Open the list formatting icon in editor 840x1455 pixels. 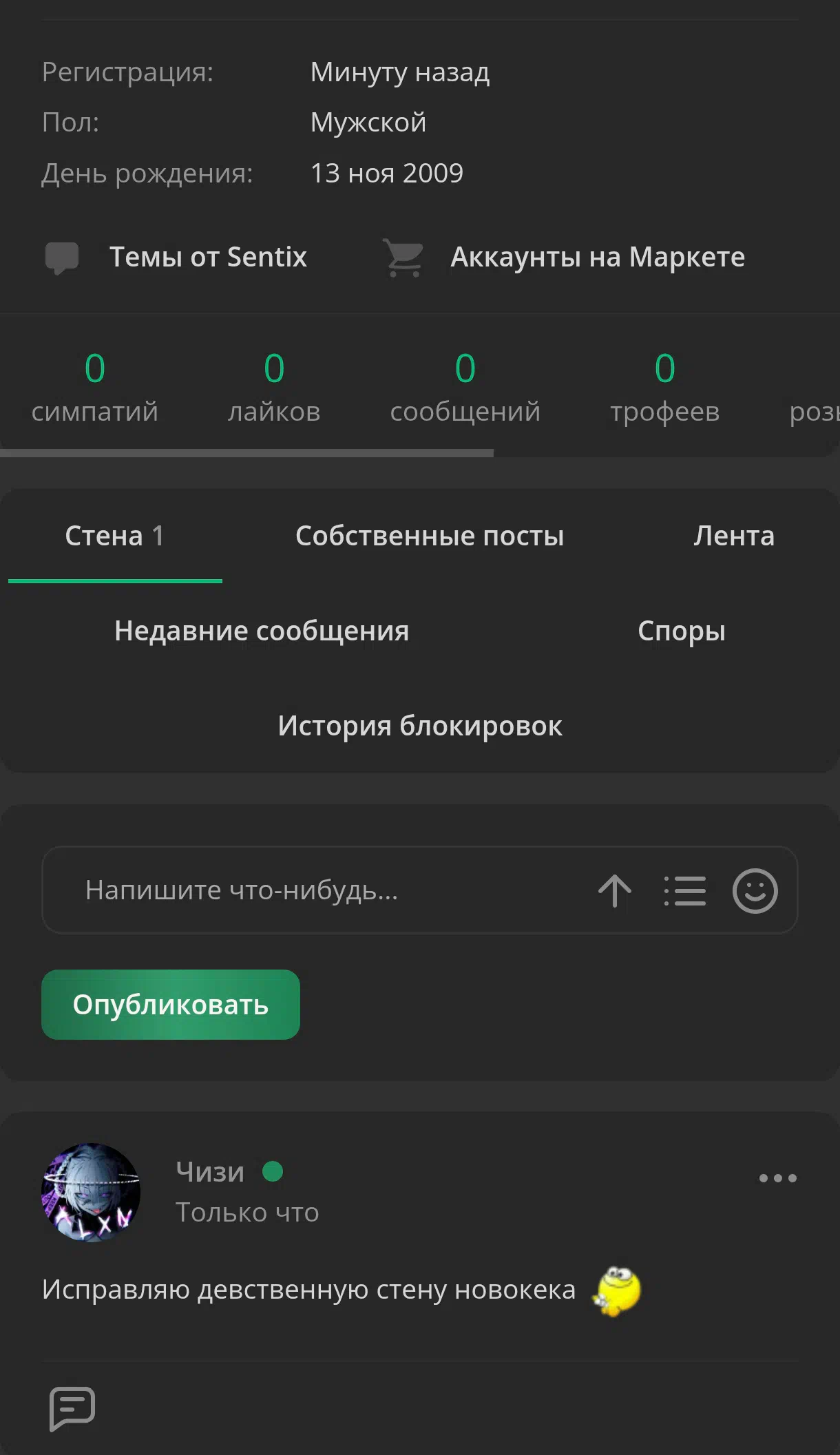685,890
